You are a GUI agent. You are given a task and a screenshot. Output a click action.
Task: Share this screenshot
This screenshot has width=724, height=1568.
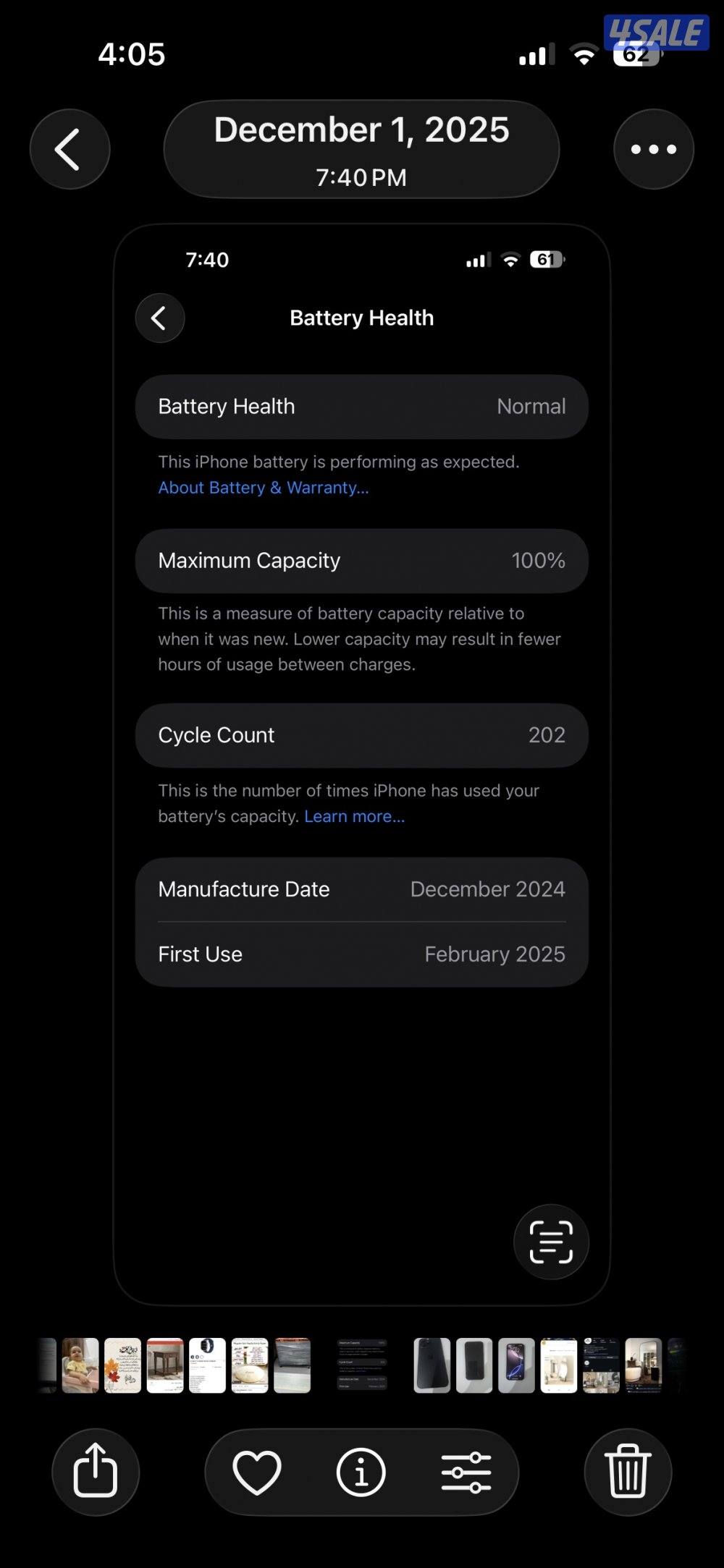pyautogui.click(x=96, y=1472)
